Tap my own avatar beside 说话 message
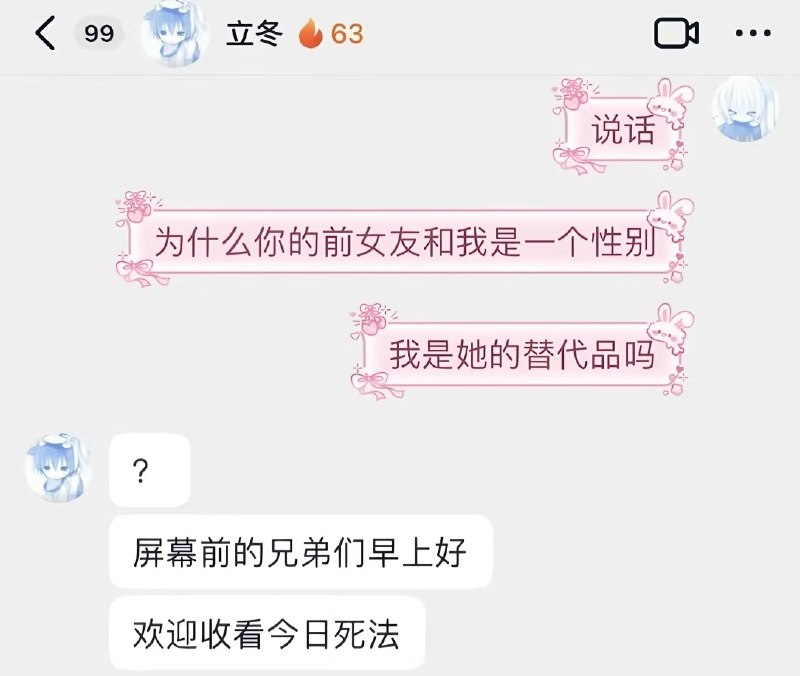Screen dimensions: 800x676 tap(744, 108)
